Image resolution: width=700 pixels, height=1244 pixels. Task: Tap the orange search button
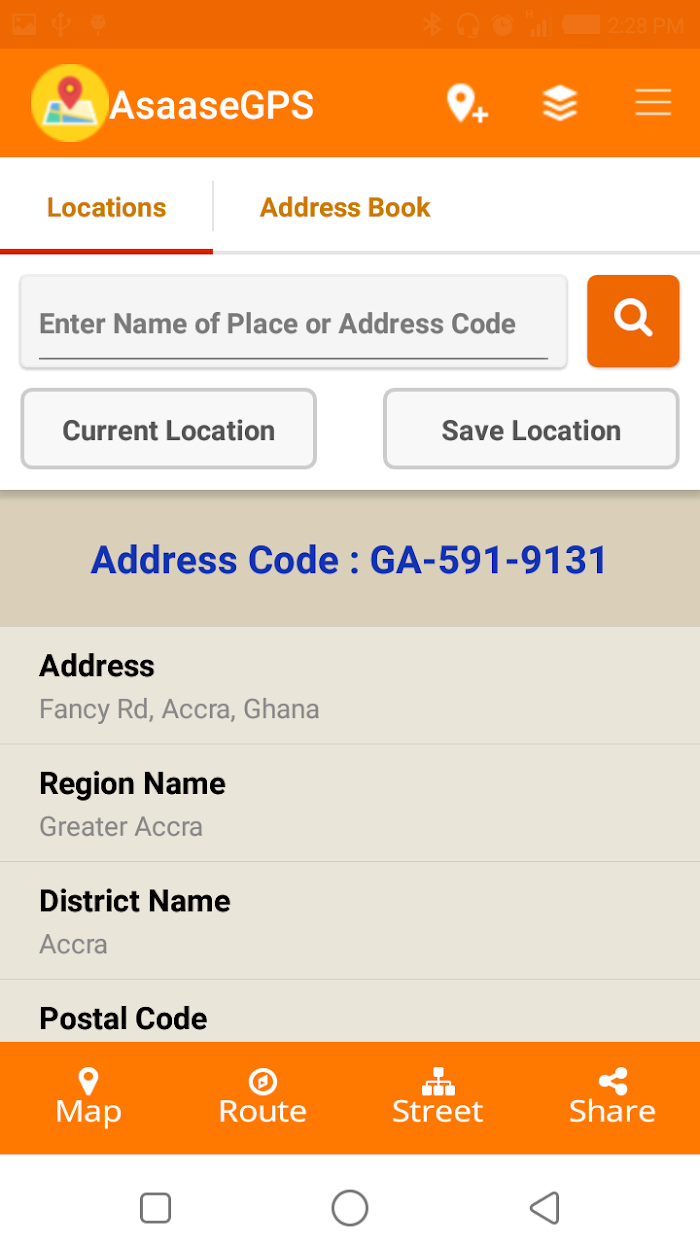coord(633,321)
